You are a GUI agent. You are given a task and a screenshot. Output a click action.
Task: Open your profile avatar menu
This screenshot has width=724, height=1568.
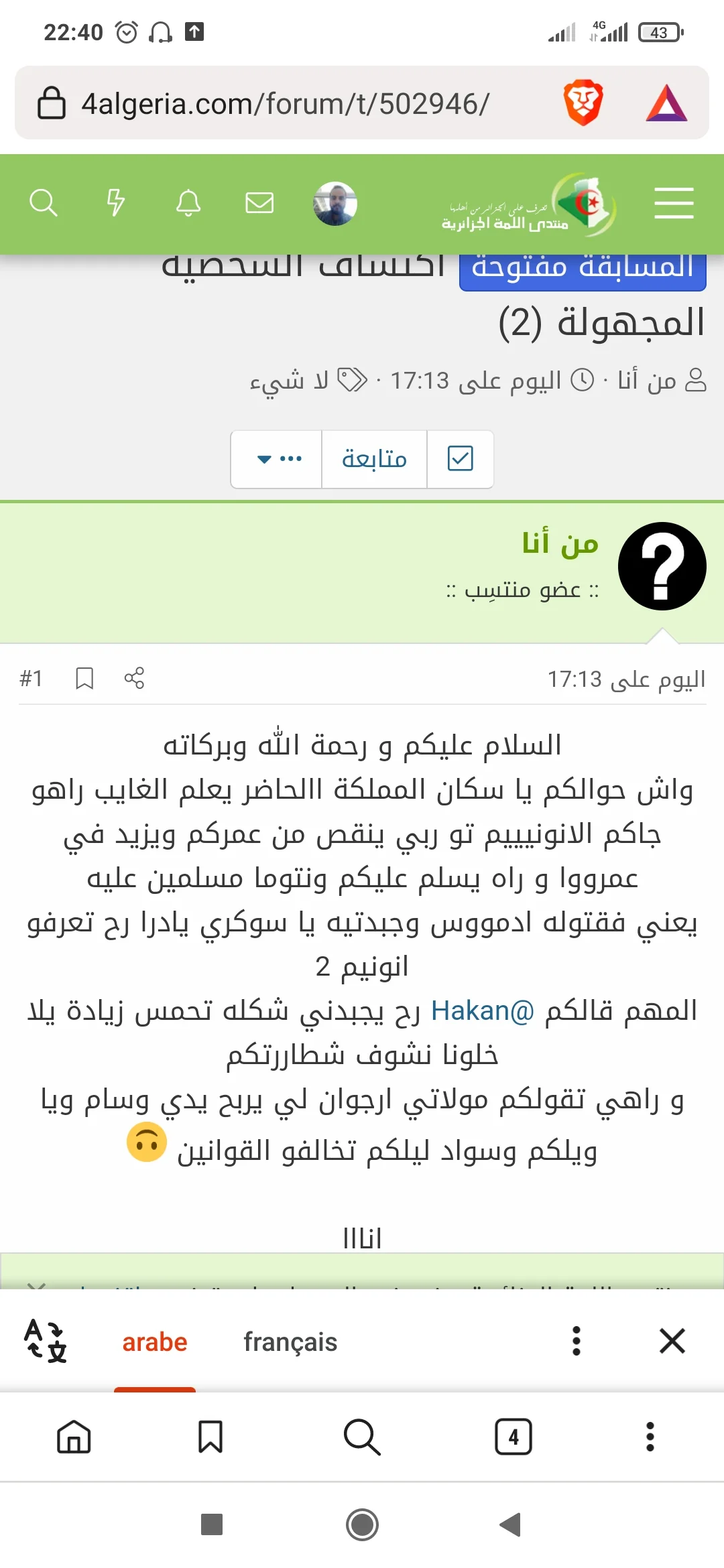(x=335, y=203)
